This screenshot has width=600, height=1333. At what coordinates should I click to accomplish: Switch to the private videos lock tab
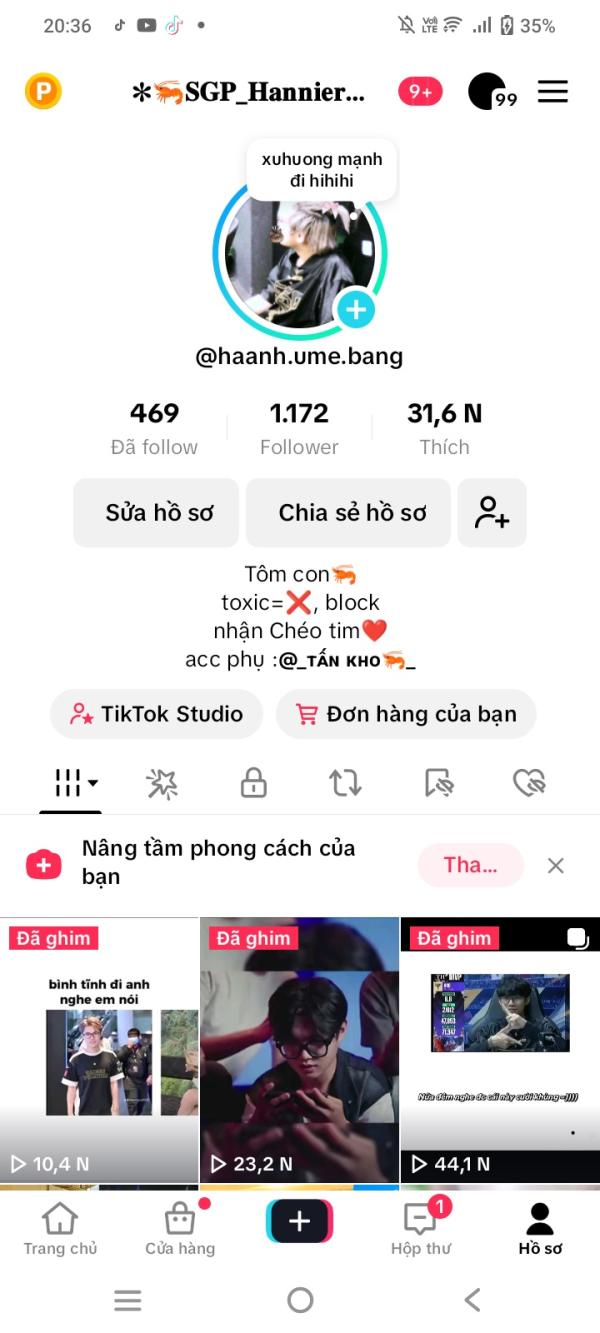tap(254, 783)
